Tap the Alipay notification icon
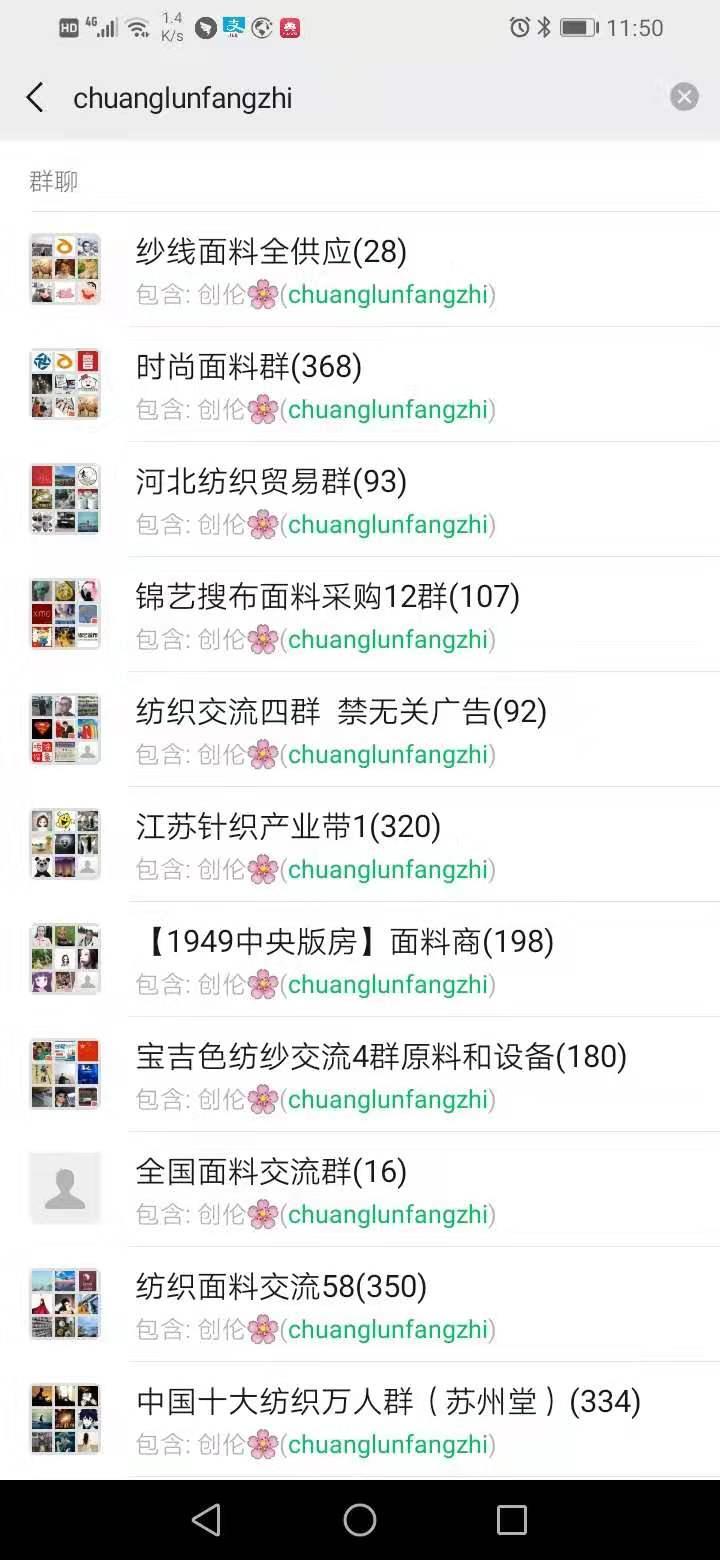Viewport: 720px width, 1560px height. point(233,27)
